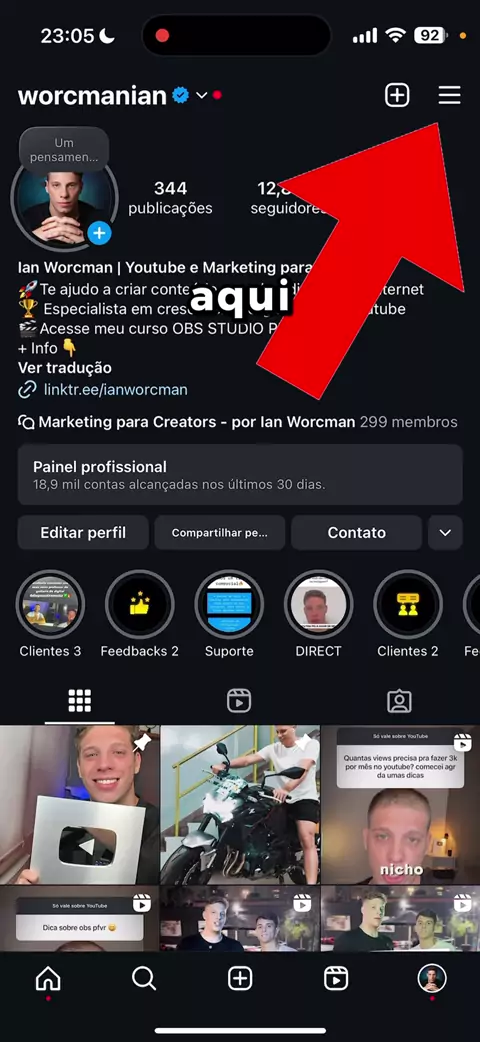Open Search in the bottom bar

(x=144, y=978)
